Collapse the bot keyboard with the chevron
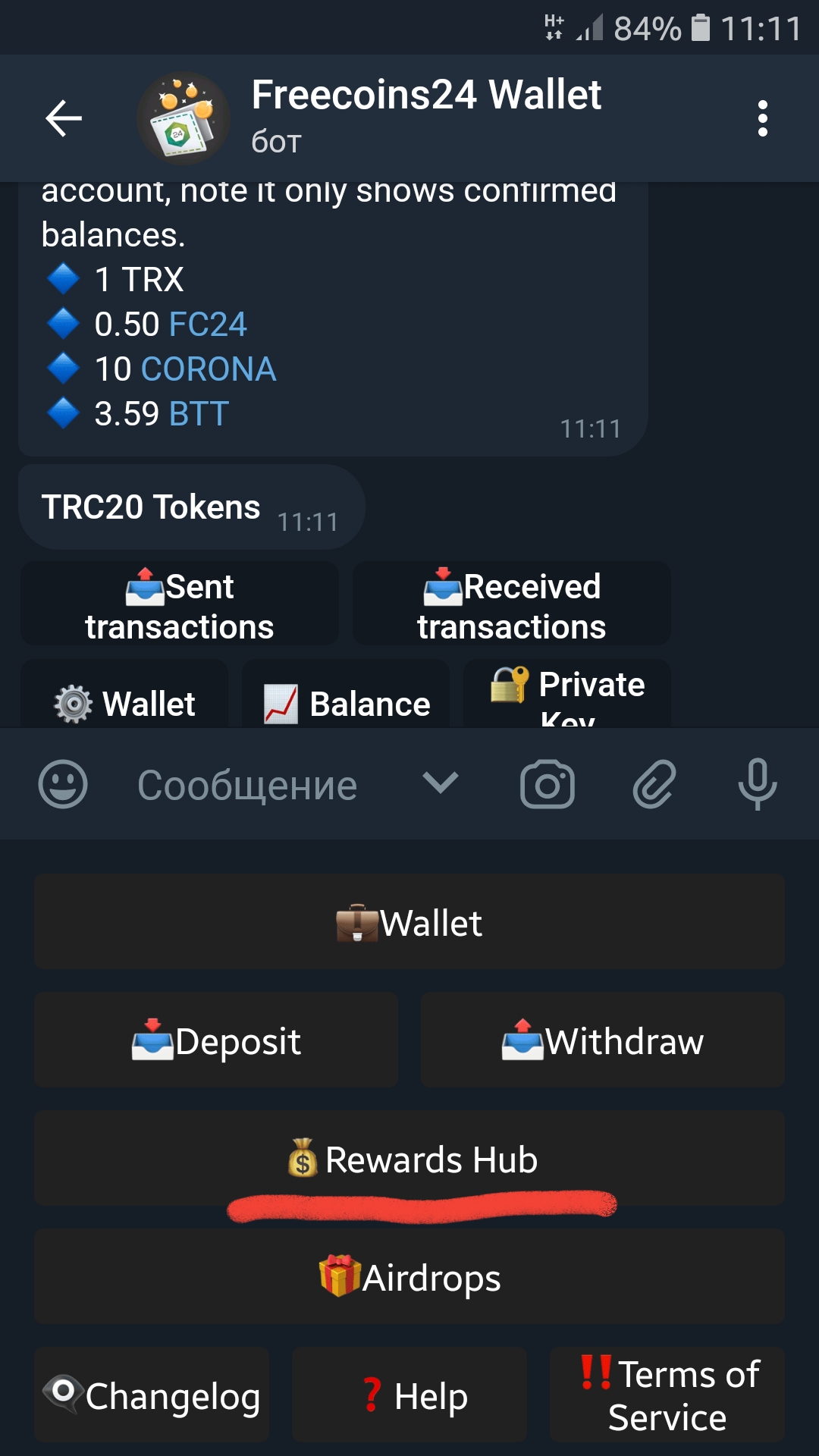 pos(440,785)
